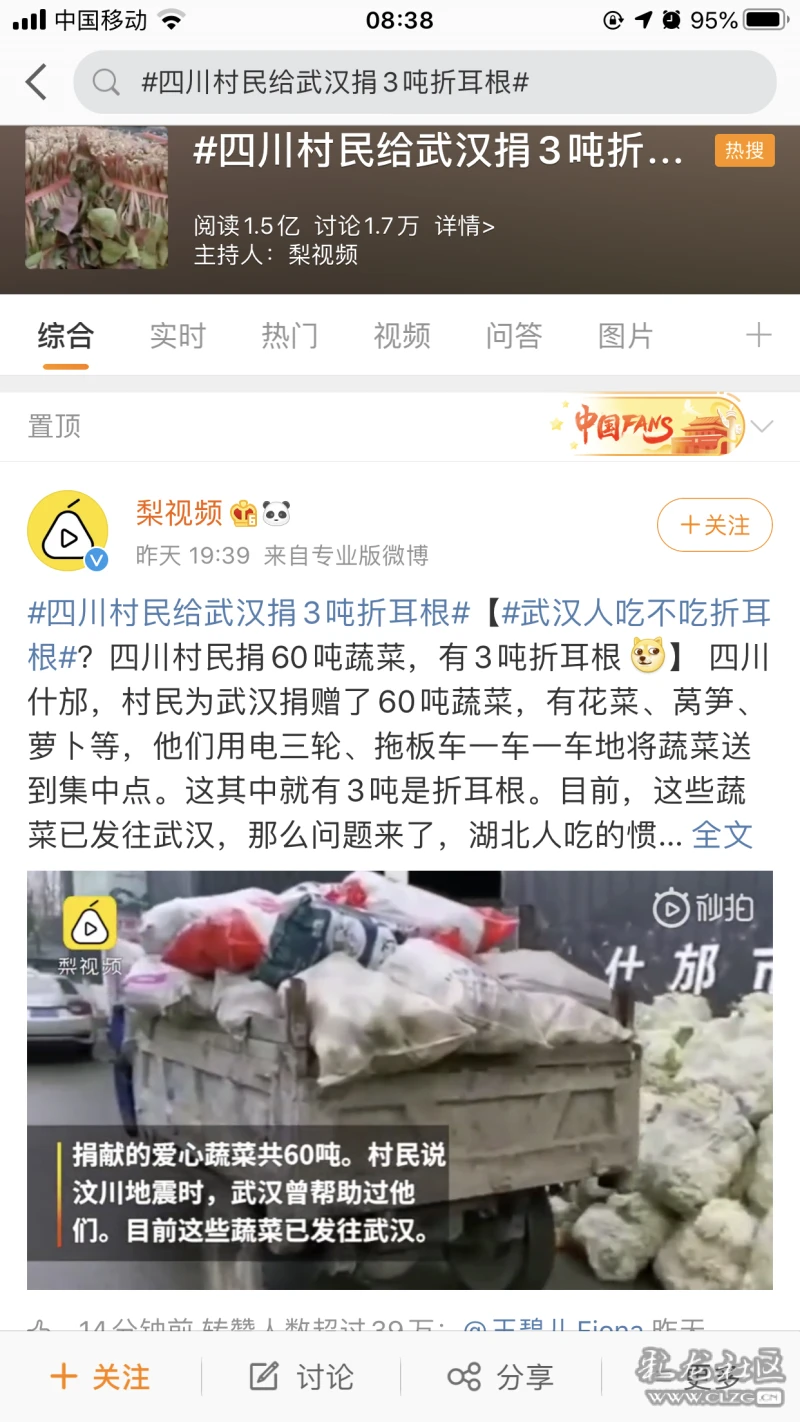Screen dimensions: 800x1422
Task: Open the 综合 tab
Action: 65,336
